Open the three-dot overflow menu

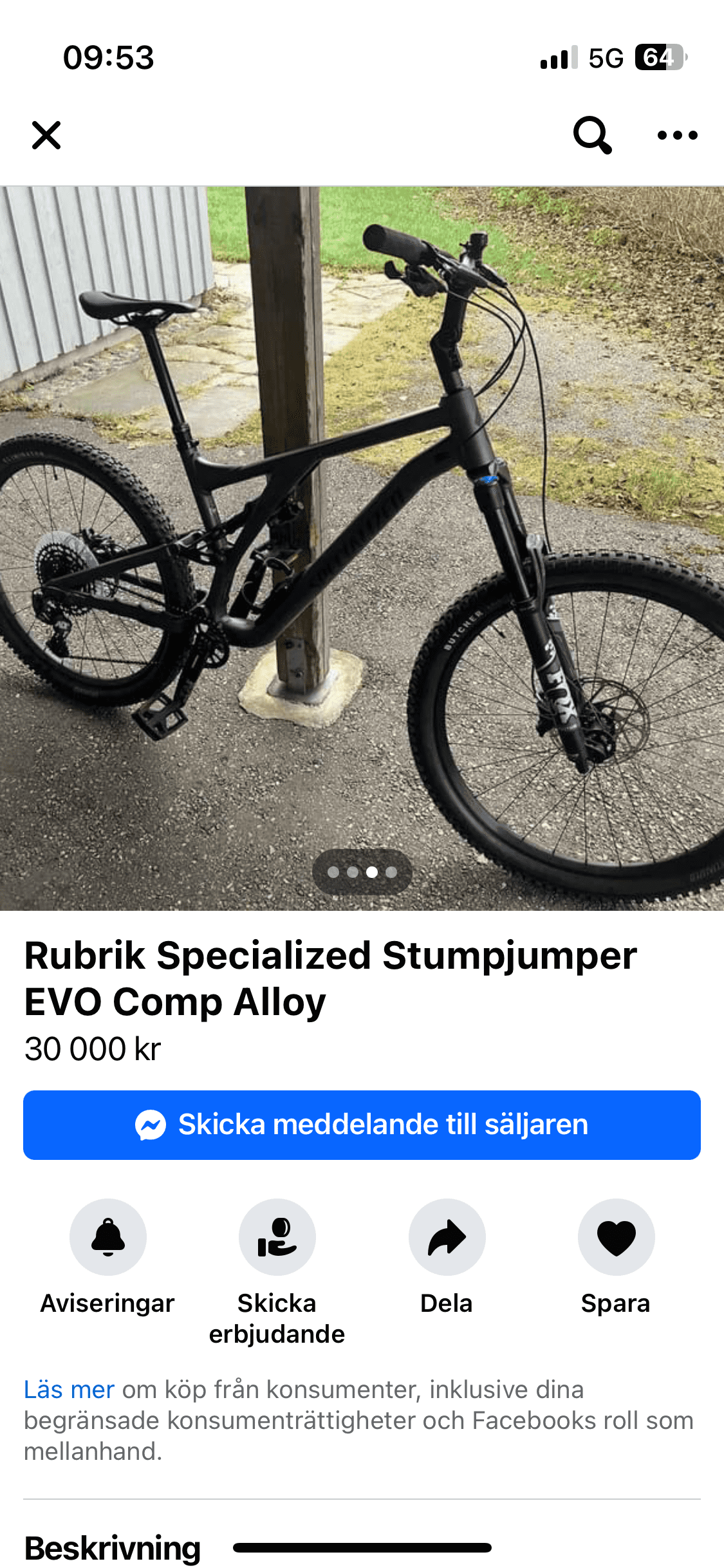tap(677, 135)
